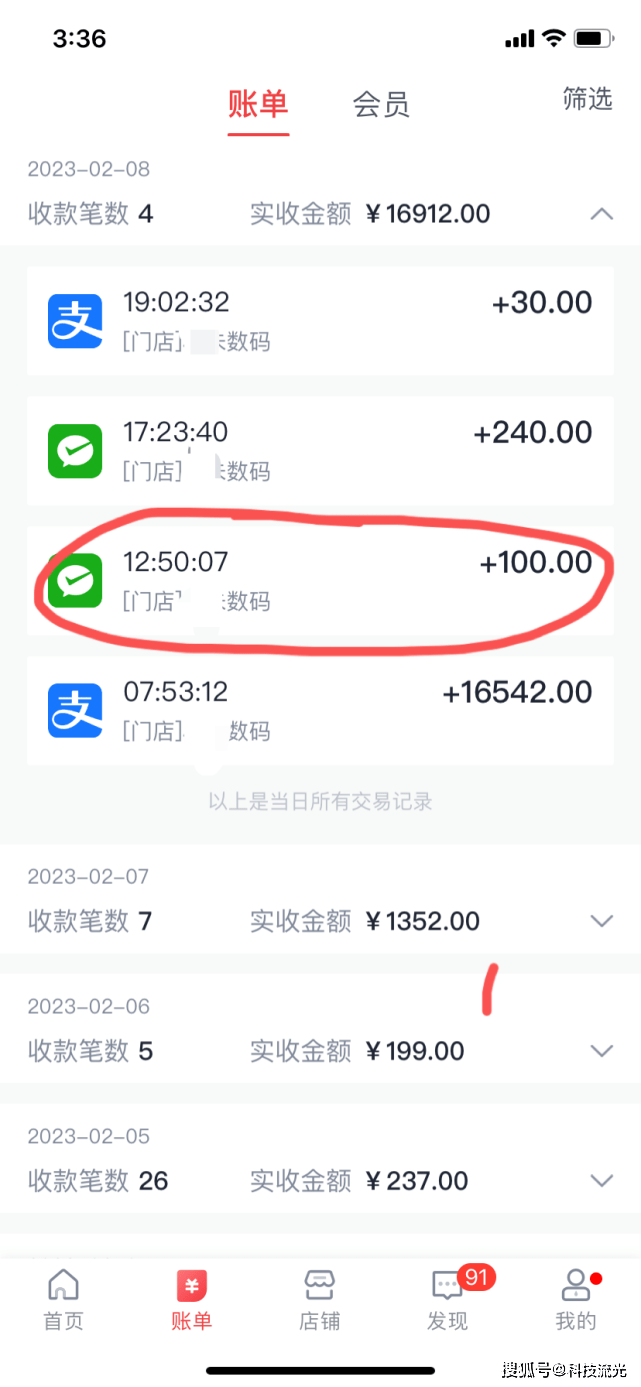Go to the 首页 home tab

coord(63,1299)
